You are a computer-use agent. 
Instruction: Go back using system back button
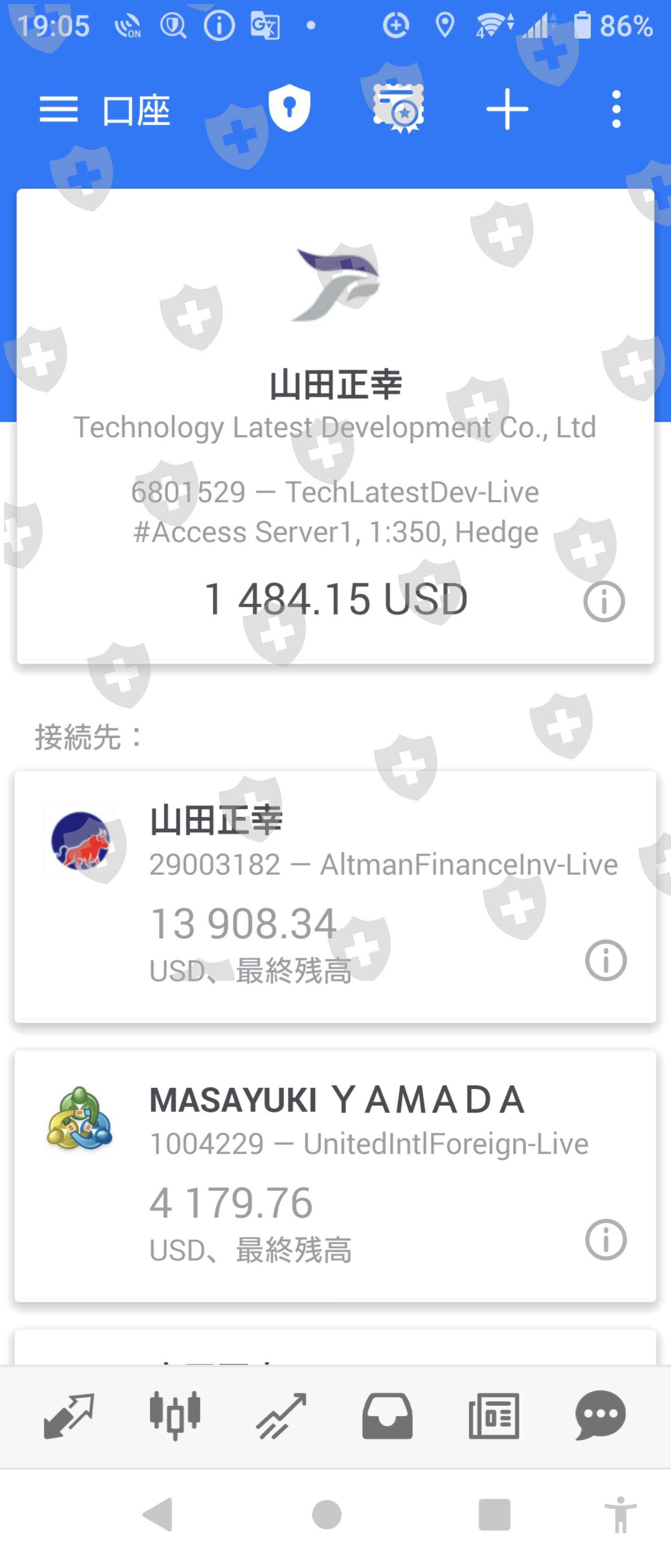(158, 1515)
